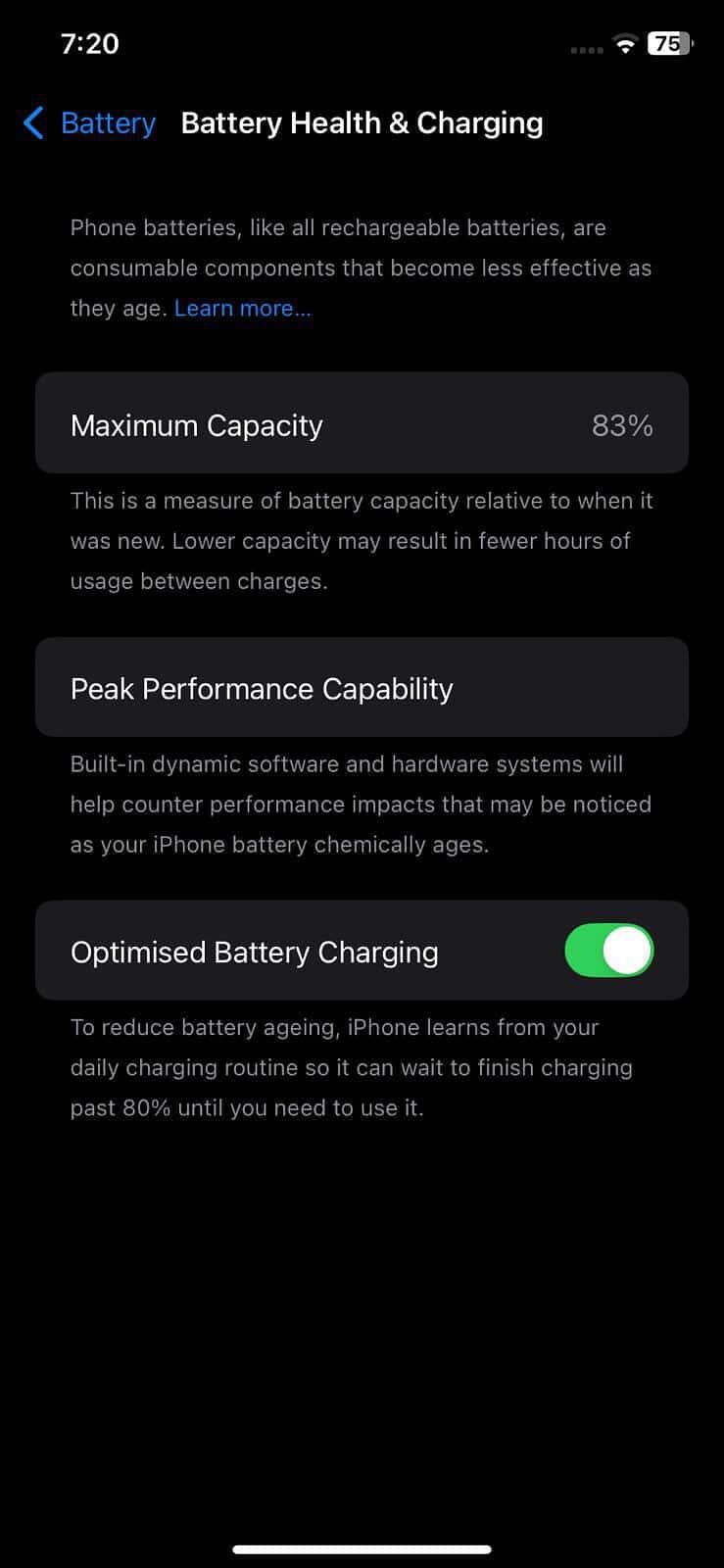Tap the clock showing 7:20
This screenshot has width=724, height=1568.
pyautogui.click(x=89, y=43)
